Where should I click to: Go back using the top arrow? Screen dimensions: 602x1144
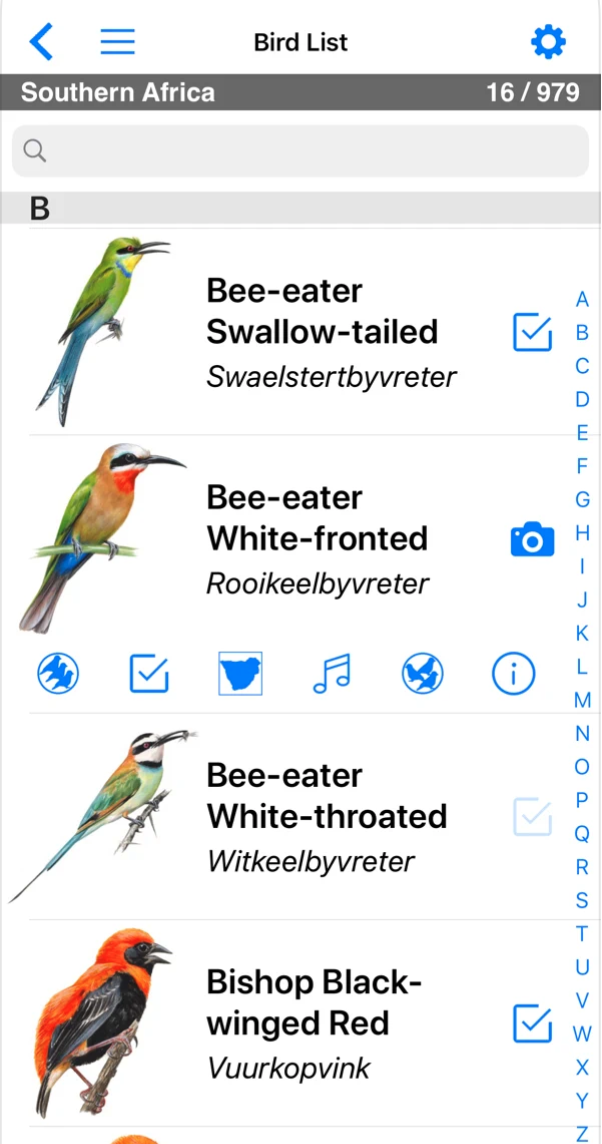pyautogui.click(x=41, y=42)
